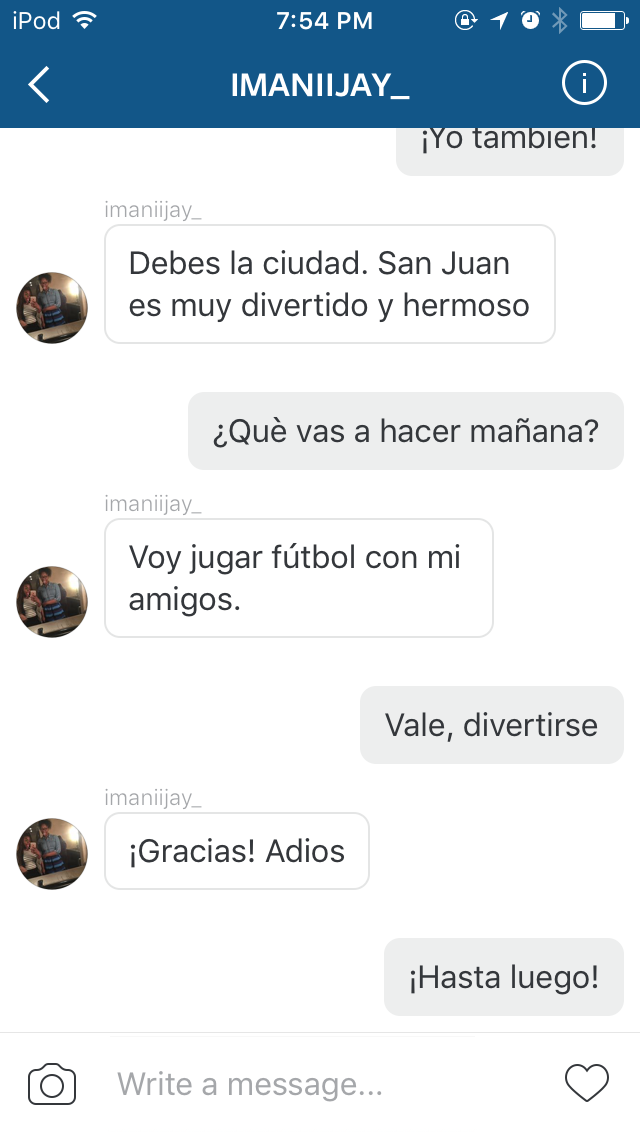Open the camera to send a photo

[x=52, y=1084]
